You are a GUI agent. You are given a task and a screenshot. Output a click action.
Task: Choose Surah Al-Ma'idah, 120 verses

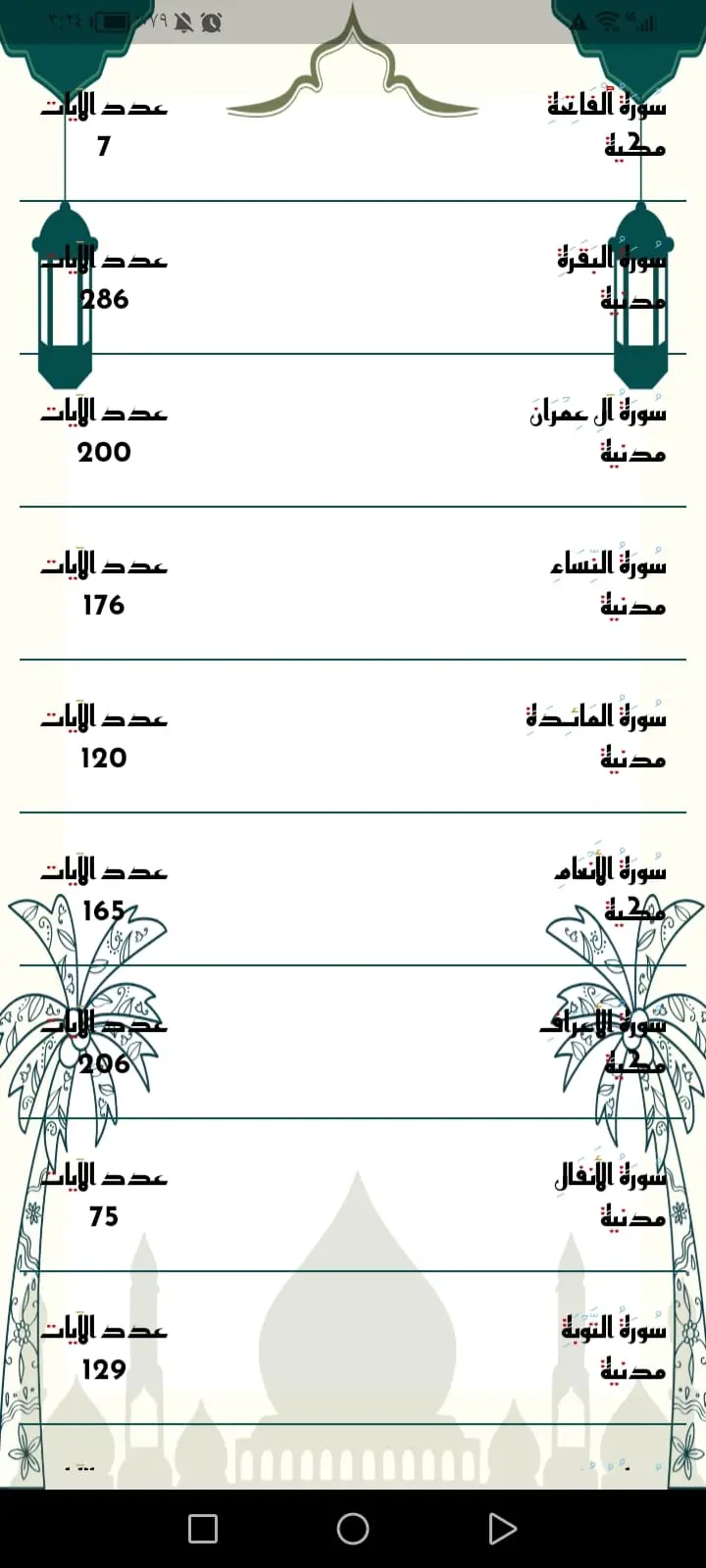pyautogui.click(x=353, y=737)
